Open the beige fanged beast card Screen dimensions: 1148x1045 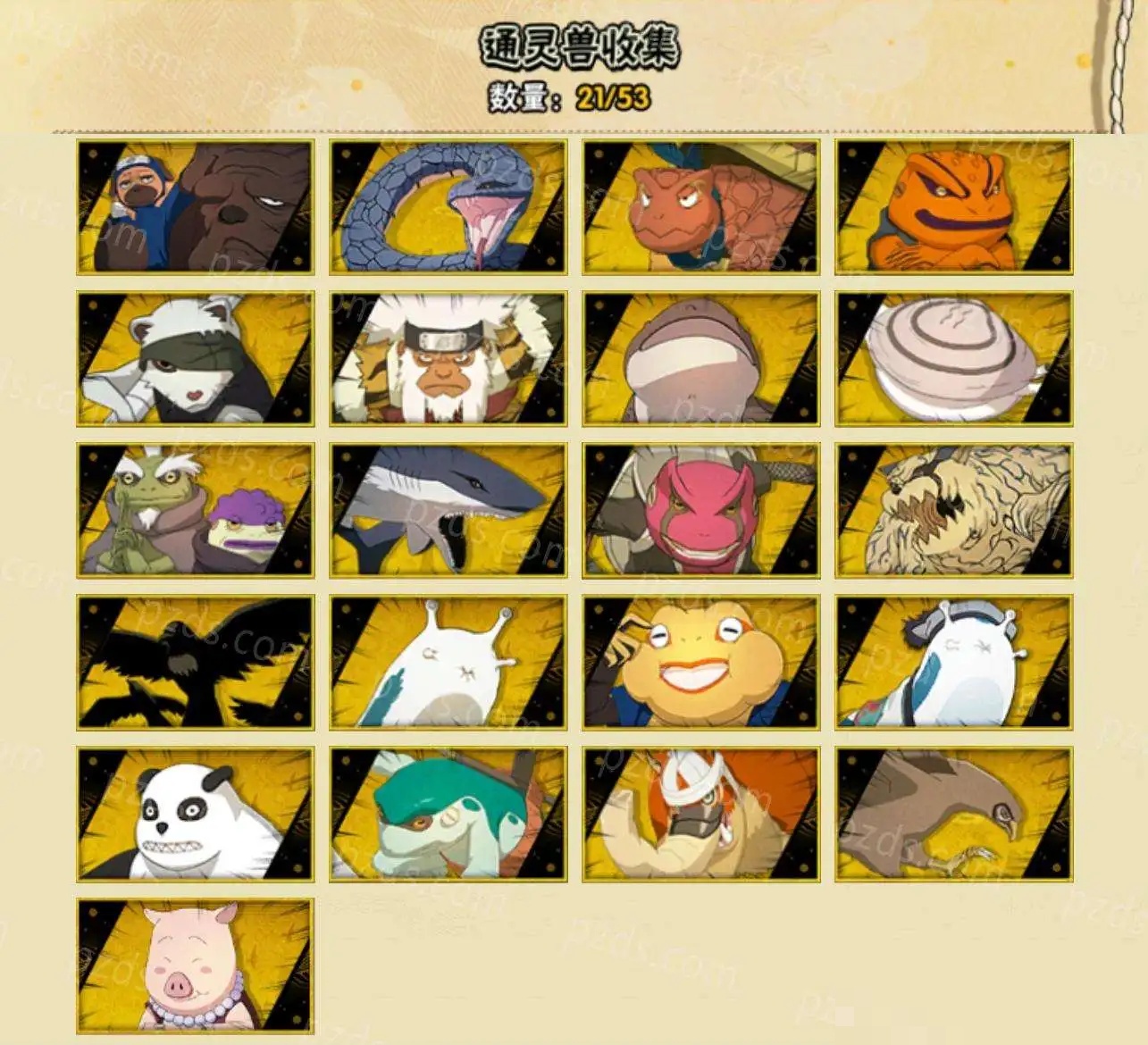point(954,510)
